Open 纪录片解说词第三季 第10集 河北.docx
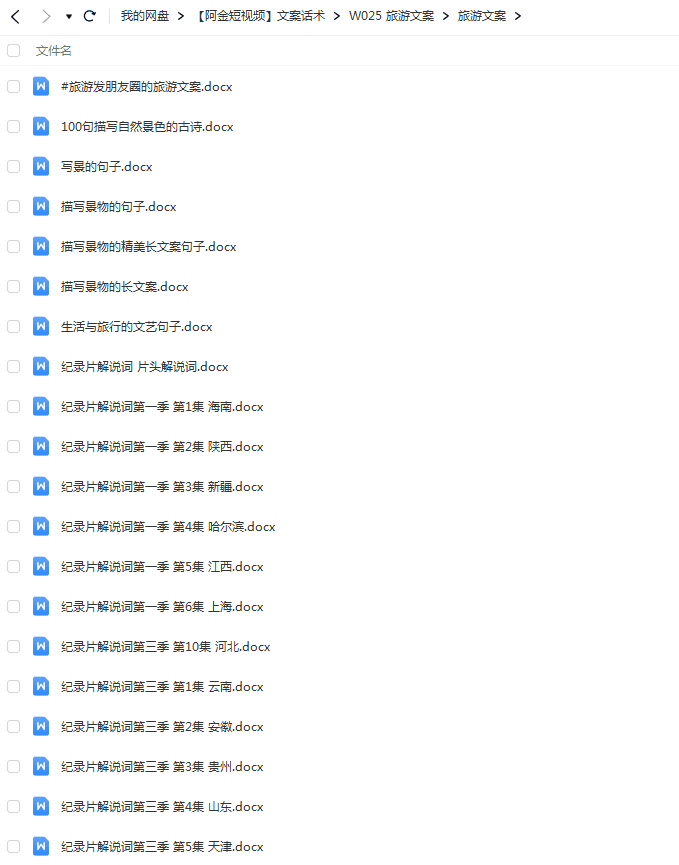Screen dimensions: 679x865 point(165,647)
